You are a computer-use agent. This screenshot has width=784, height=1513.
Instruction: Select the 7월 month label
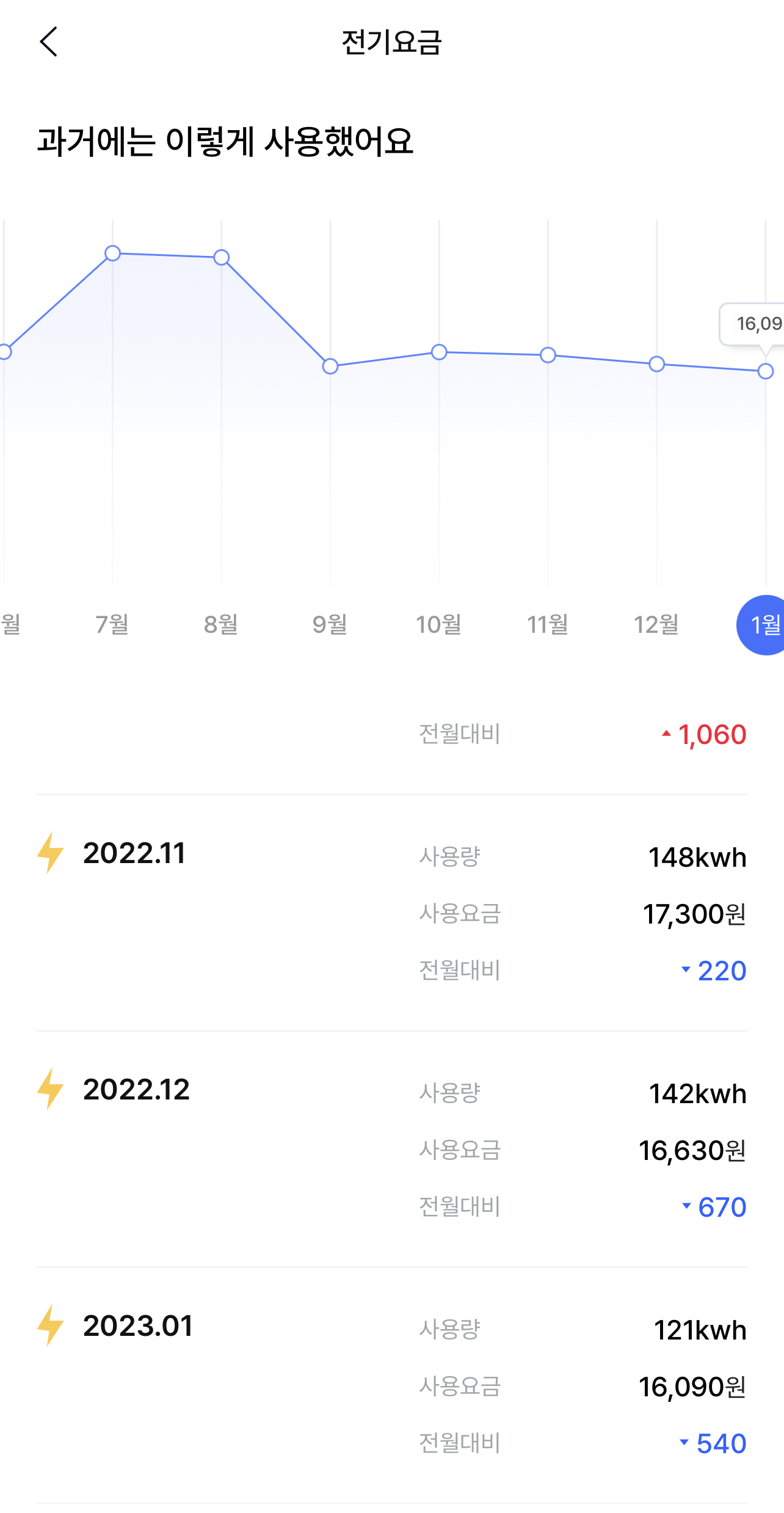[112, 624]
